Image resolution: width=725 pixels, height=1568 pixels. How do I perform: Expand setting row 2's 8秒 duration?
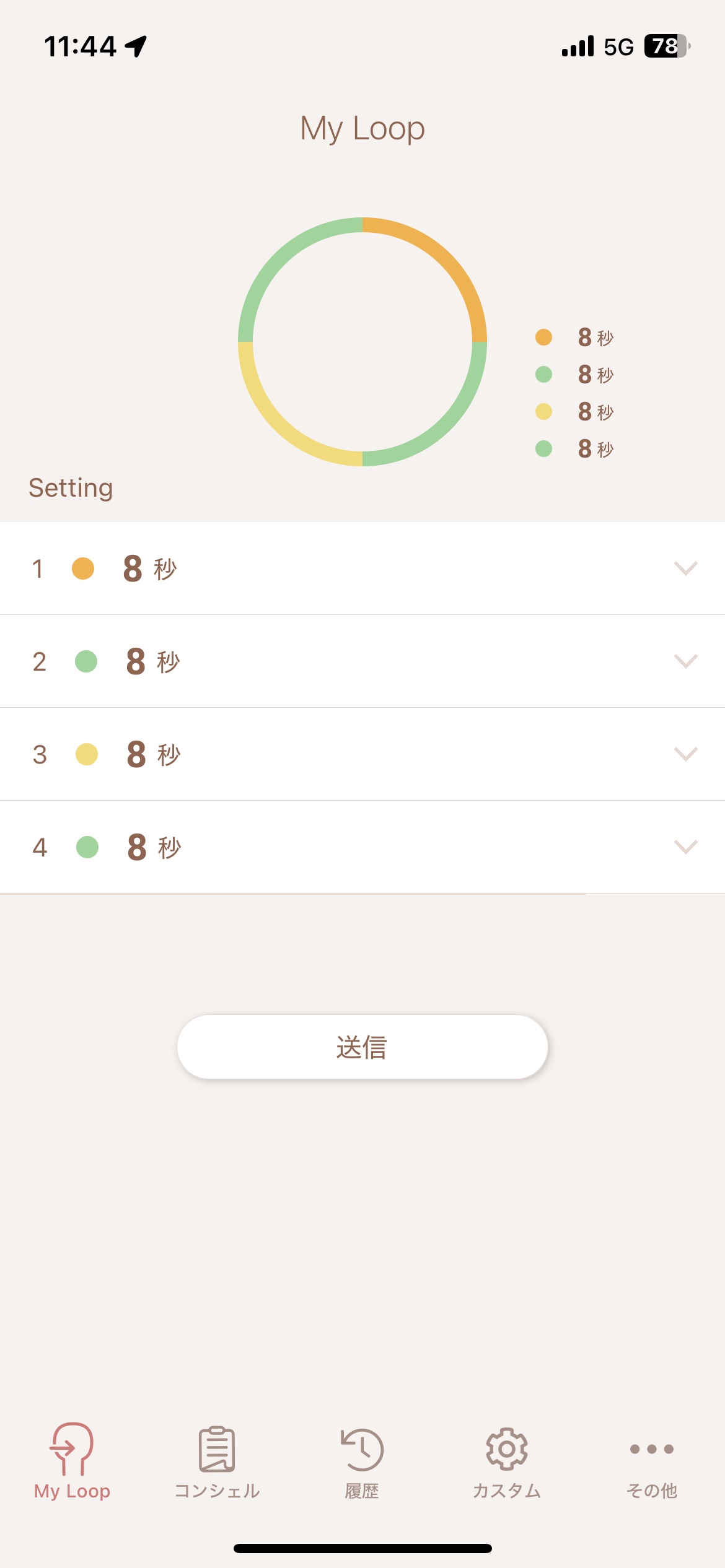pyautogui.click(x=685, y=661)
